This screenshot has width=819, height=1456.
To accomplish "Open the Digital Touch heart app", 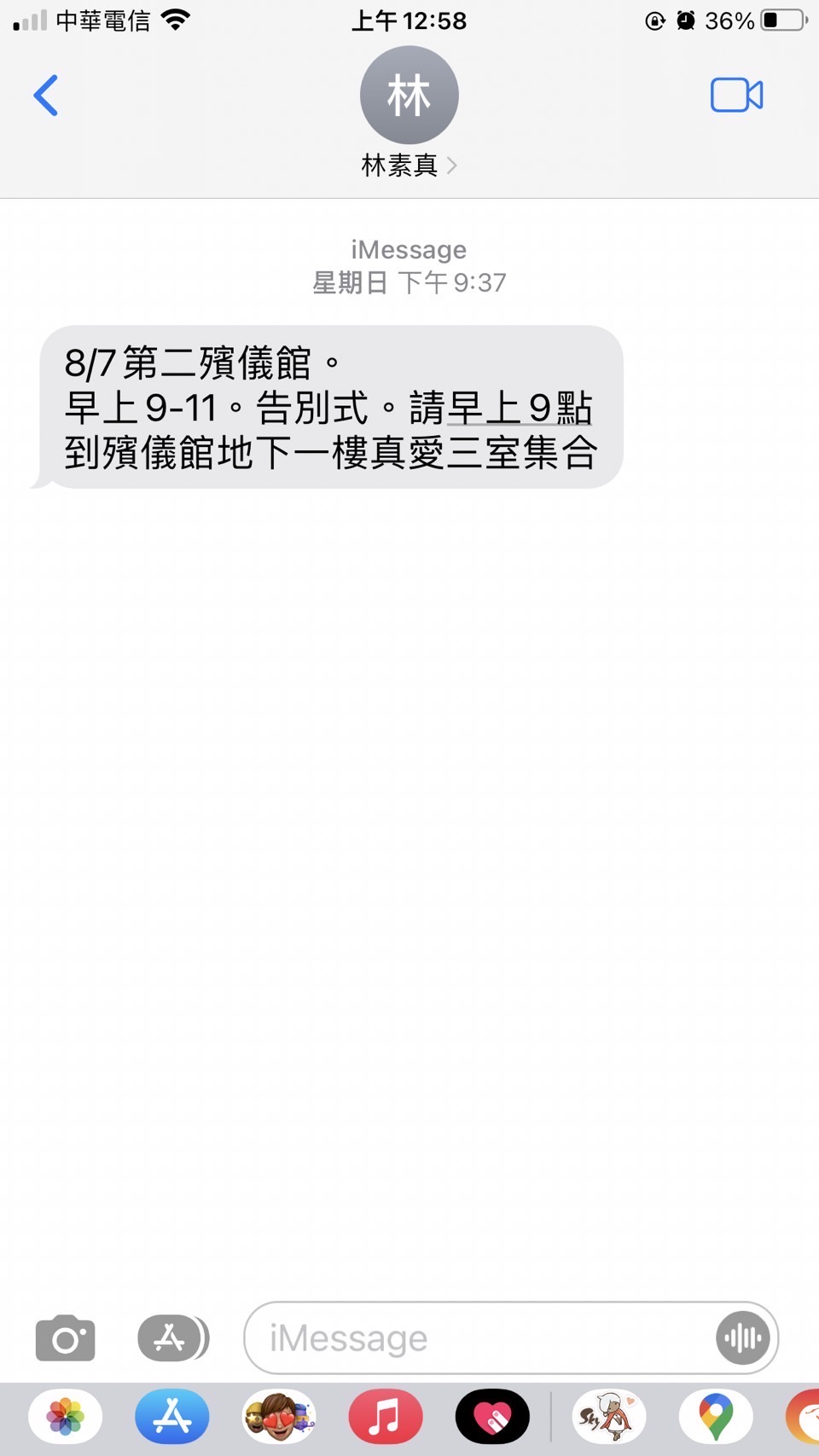I will point(492,1417).
